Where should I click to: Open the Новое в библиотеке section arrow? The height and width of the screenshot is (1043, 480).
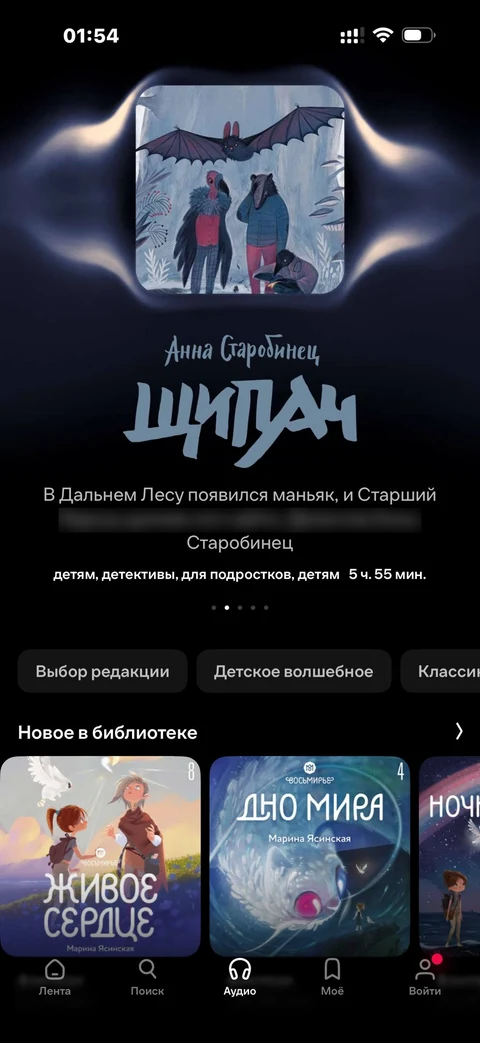459,732
